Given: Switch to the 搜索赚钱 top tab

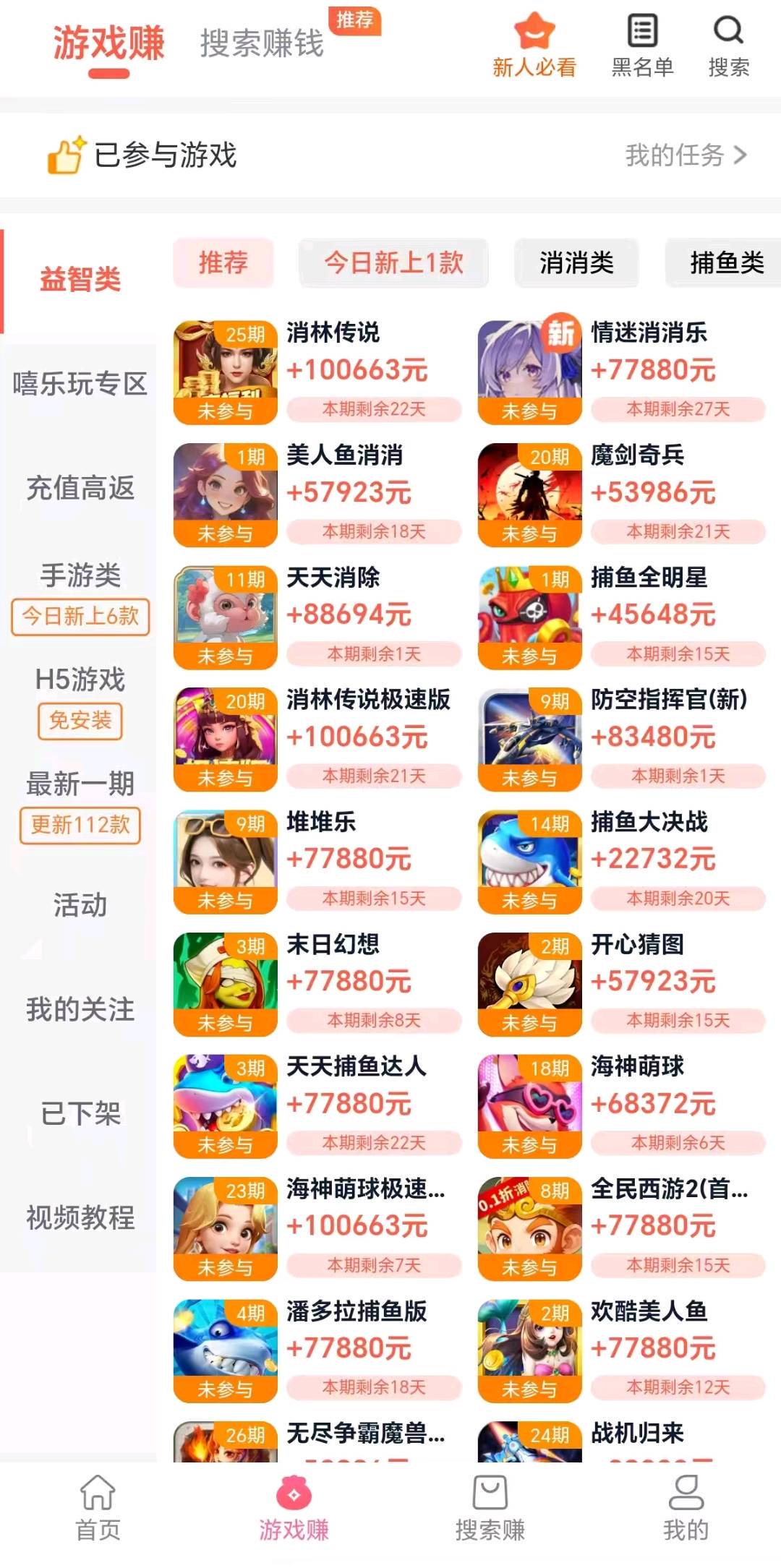Looking at the screenshot, I should (262, 43).
